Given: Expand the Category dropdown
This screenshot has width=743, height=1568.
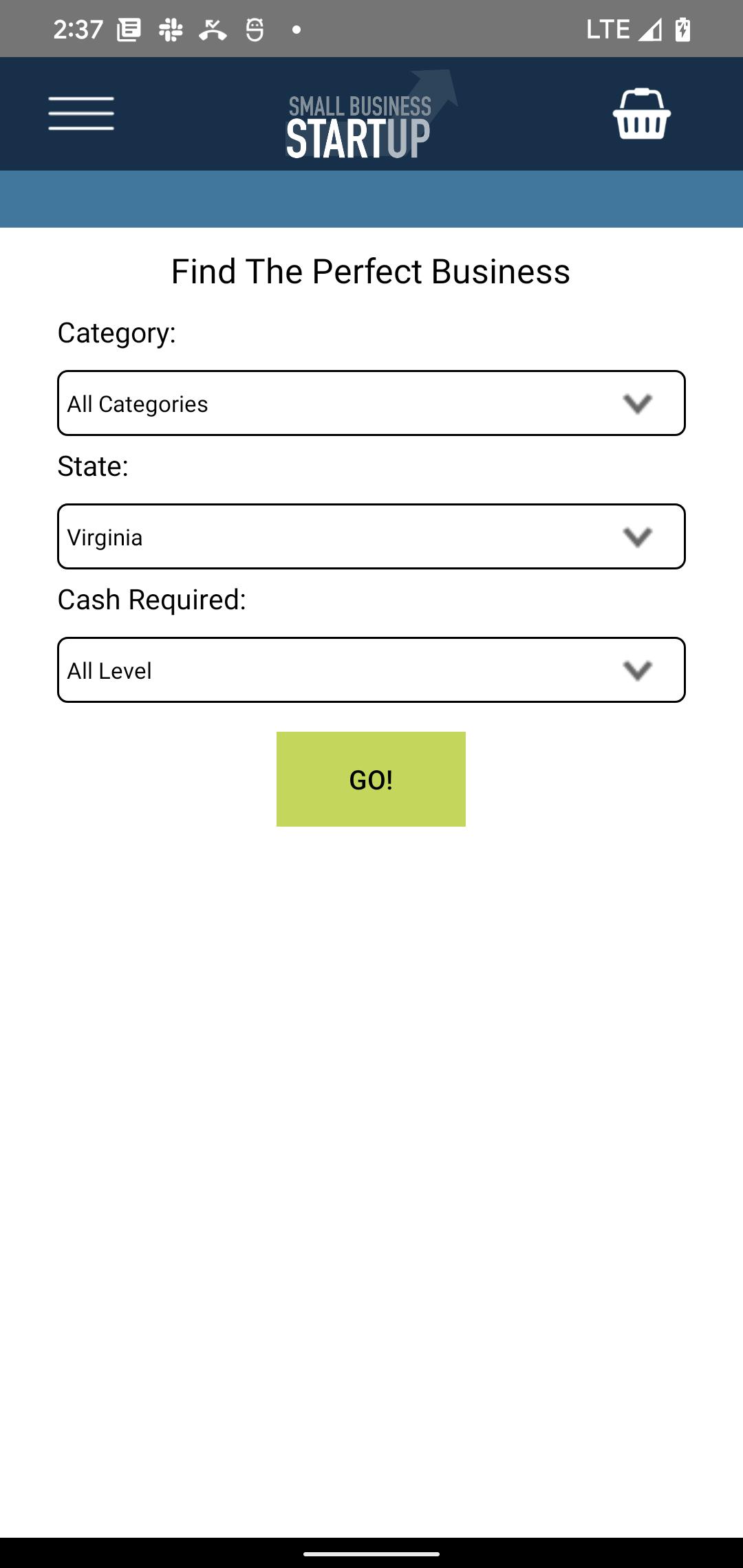Looking at the screenshot, I should (371, 403).
